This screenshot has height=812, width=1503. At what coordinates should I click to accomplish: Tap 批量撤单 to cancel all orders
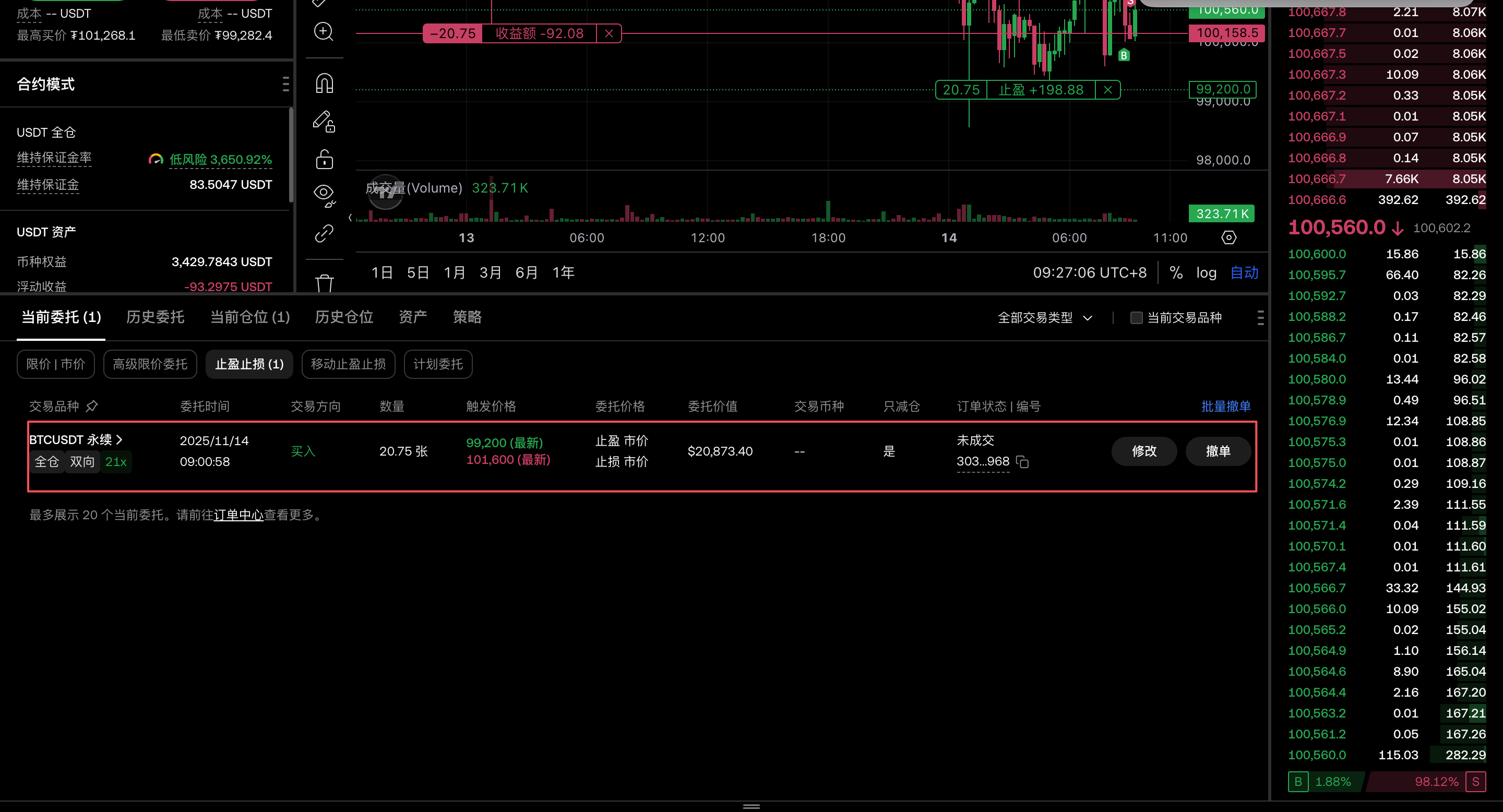(x=1225, y=406)
